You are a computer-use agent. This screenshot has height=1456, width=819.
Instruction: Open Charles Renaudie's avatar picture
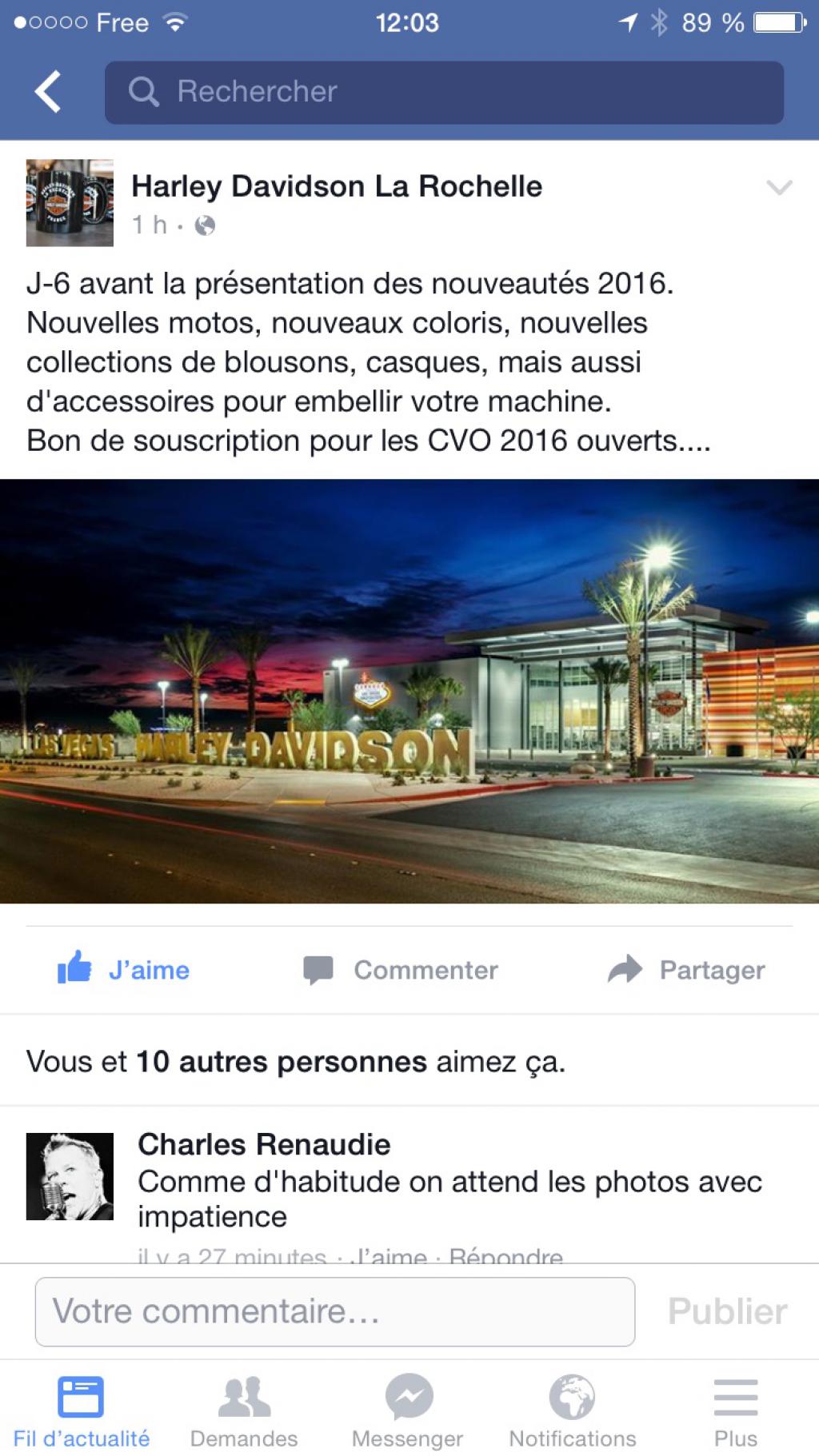[70, 1176]
